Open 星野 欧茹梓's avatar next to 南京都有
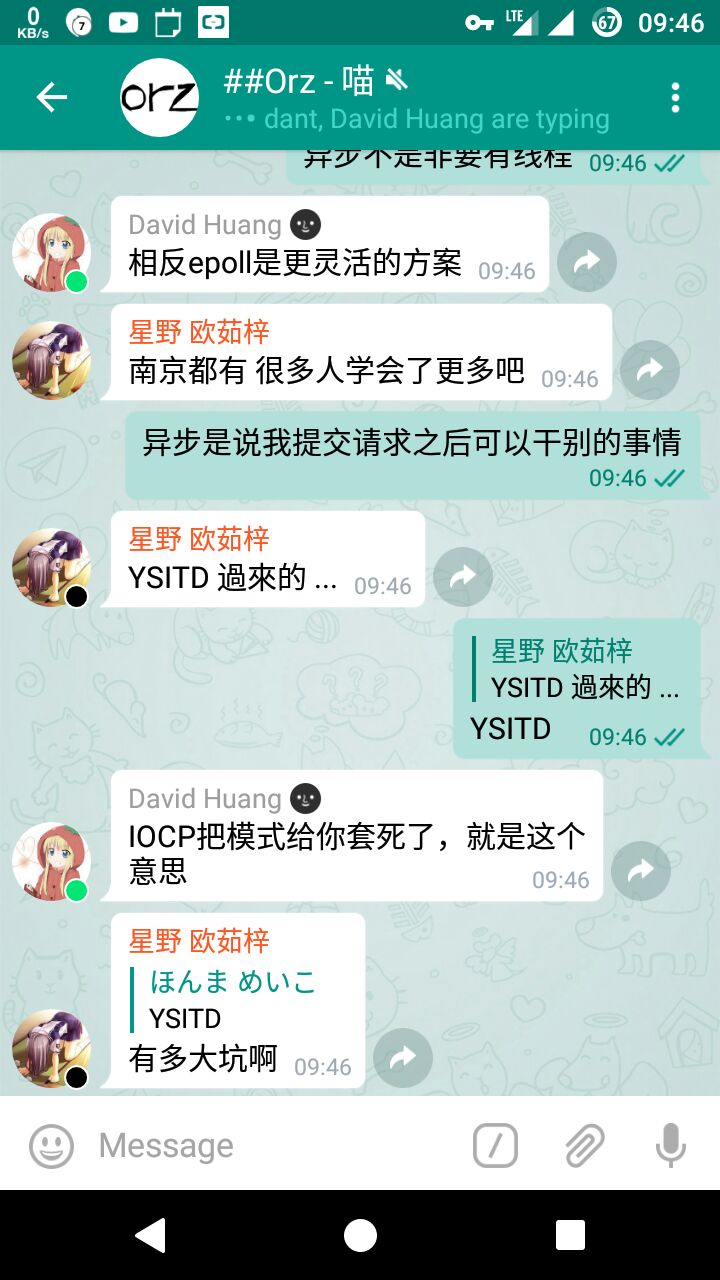 point(51,360)
